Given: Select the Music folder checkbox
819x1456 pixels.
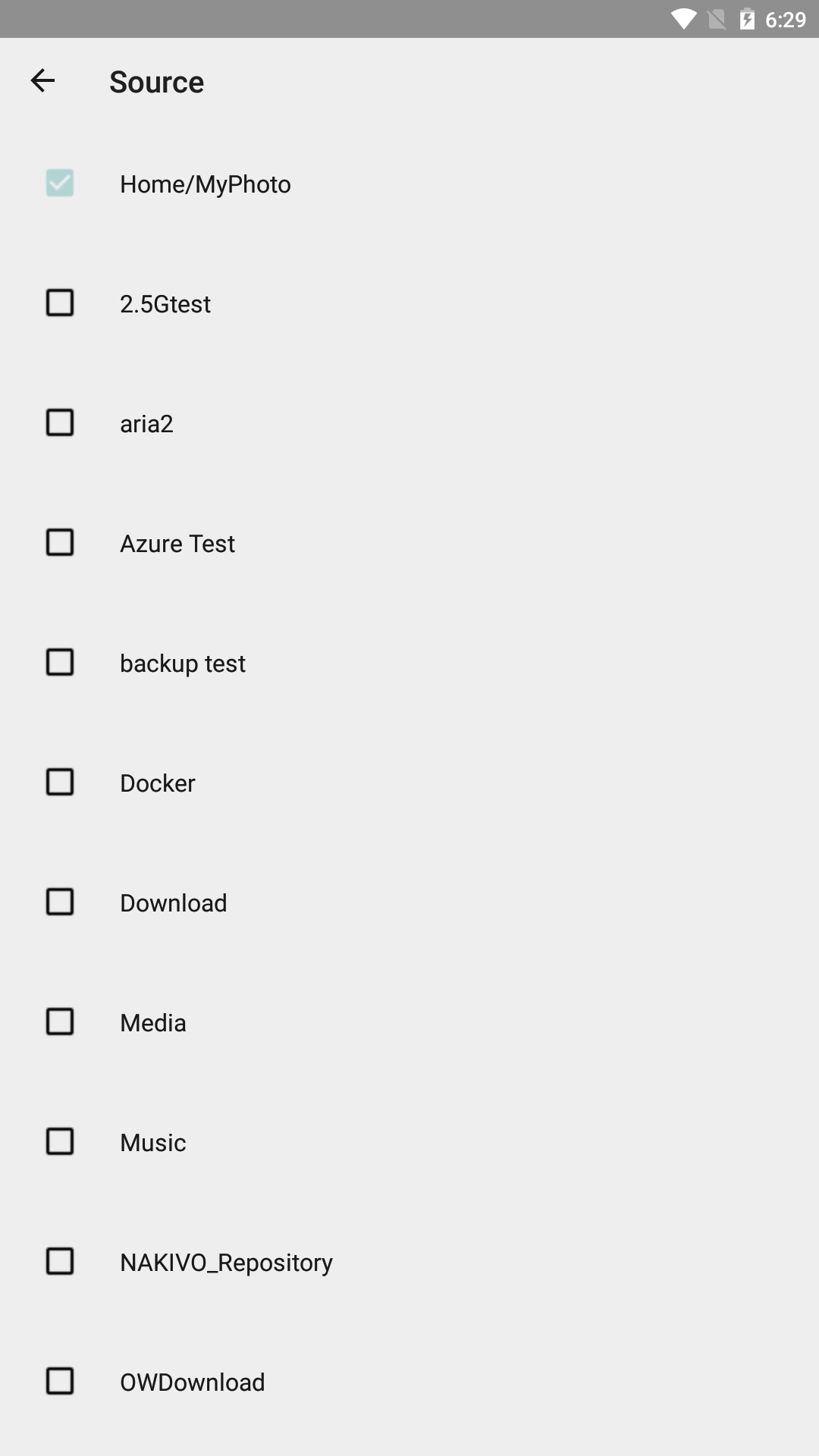Looking at the screenshot, I should click(60, 1141).
